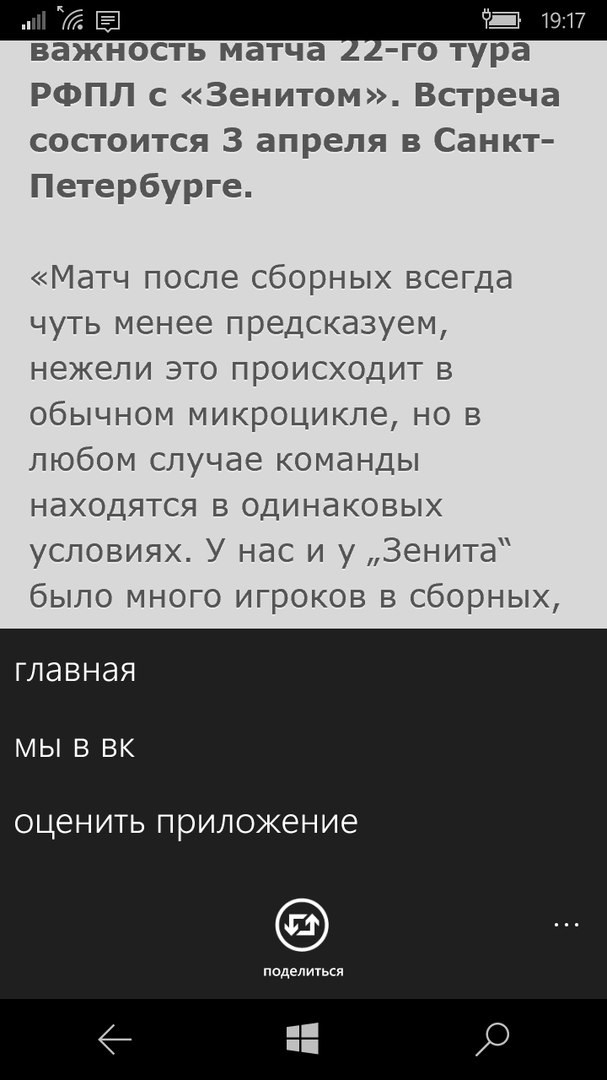Image resolution: width=607 pixels, height=1080 pixels.
Task: Go back with the system back arrow
Action: pos(115,1040)
